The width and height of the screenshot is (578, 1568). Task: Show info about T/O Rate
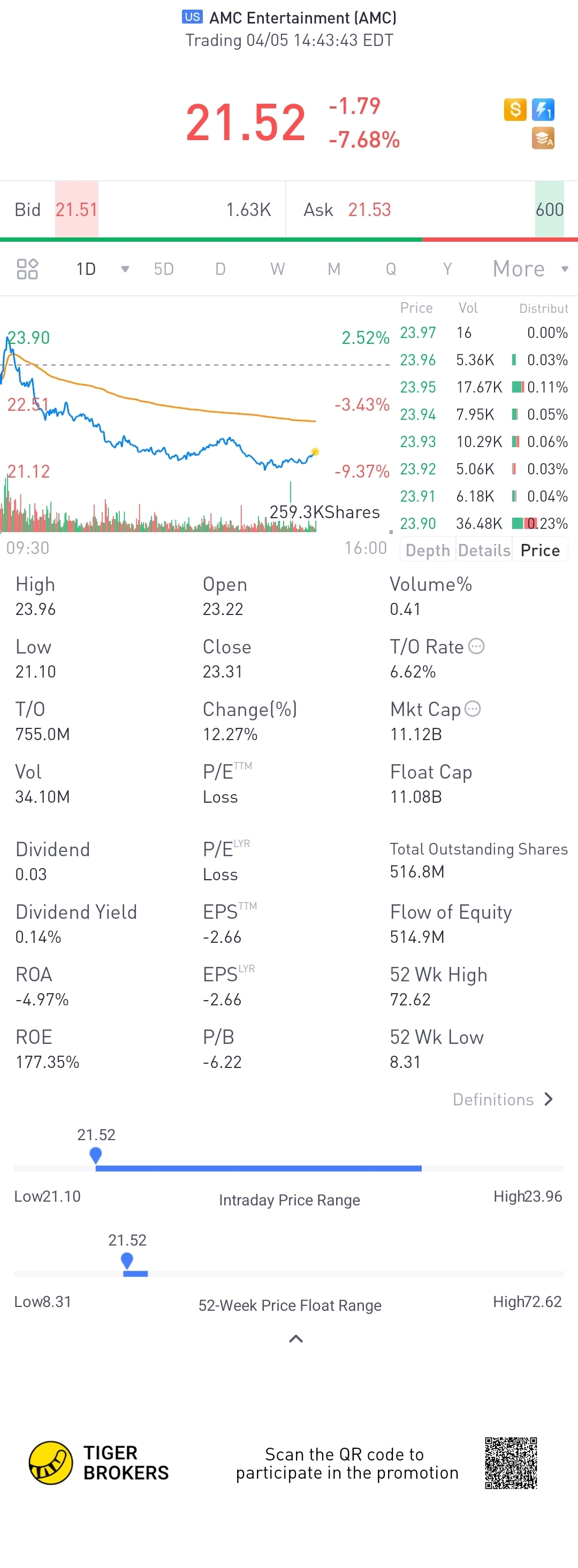coord(476,647)
